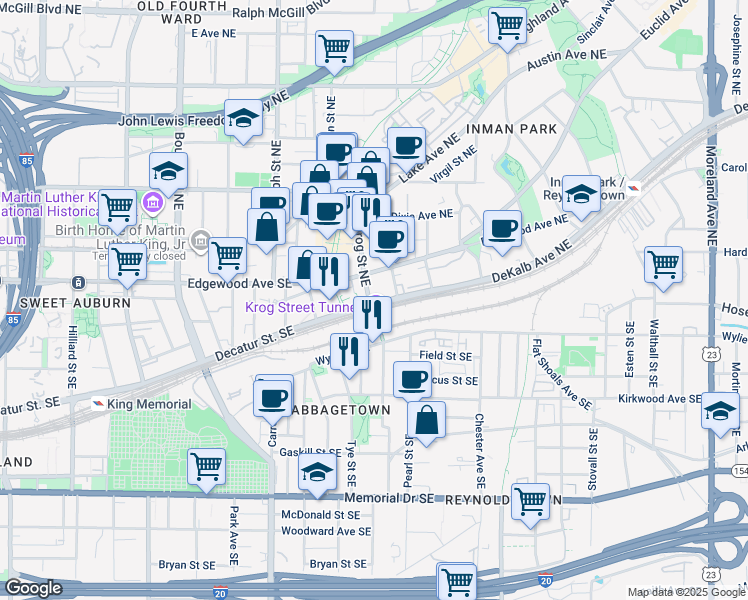Select the coffee marker near Field St SE
Image resolution: width=748 pixels, height=600 pixels.
(412, 379)
